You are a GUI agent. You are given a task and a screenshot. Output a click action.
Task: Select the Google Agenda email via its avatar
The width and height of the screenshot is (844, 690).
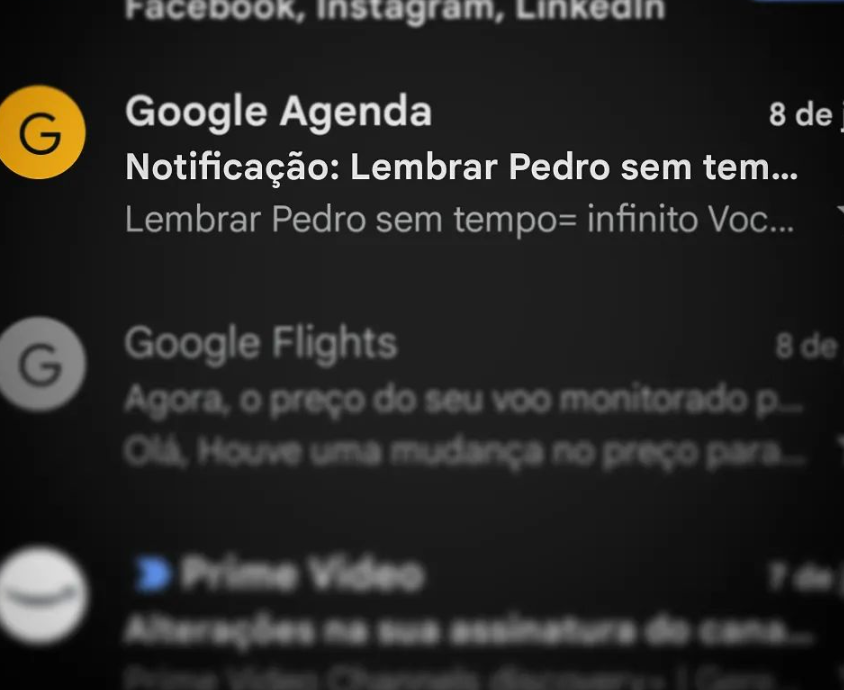[39, 133]
